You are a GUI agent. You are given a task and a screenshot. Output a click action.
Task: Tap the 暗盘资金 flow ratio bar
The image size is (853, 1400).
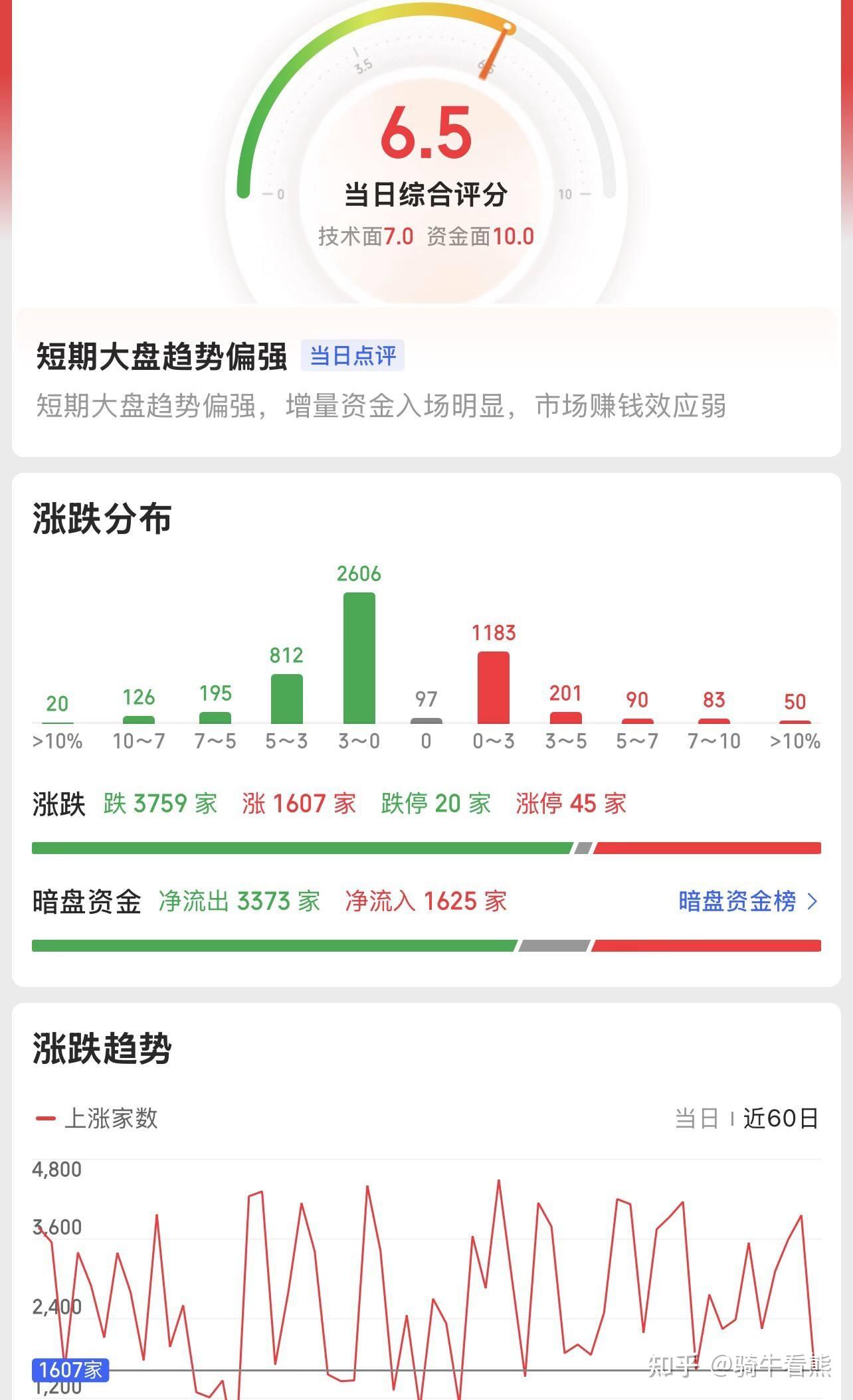[427, 946]
